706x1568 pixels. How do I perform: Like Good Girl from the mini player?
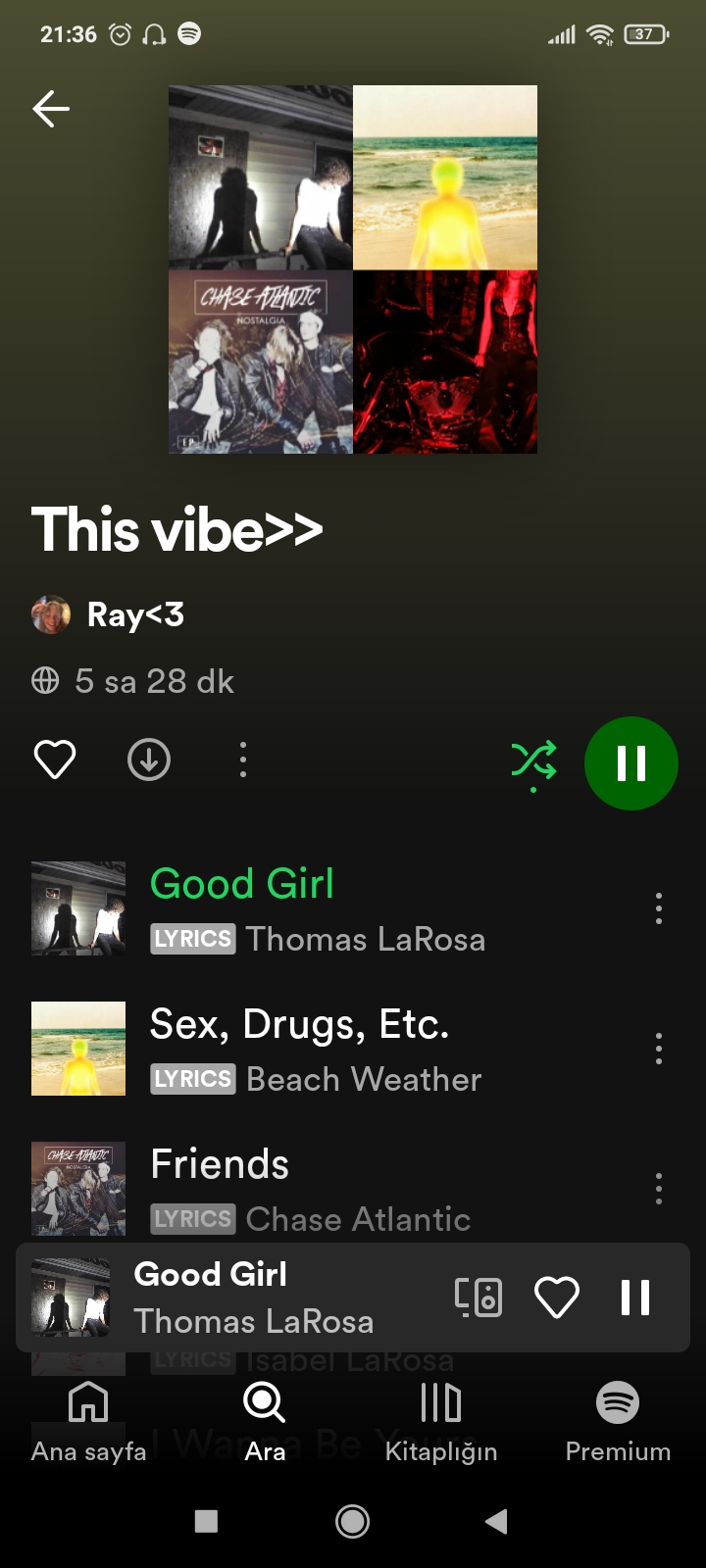click(x=557, y=1298)
